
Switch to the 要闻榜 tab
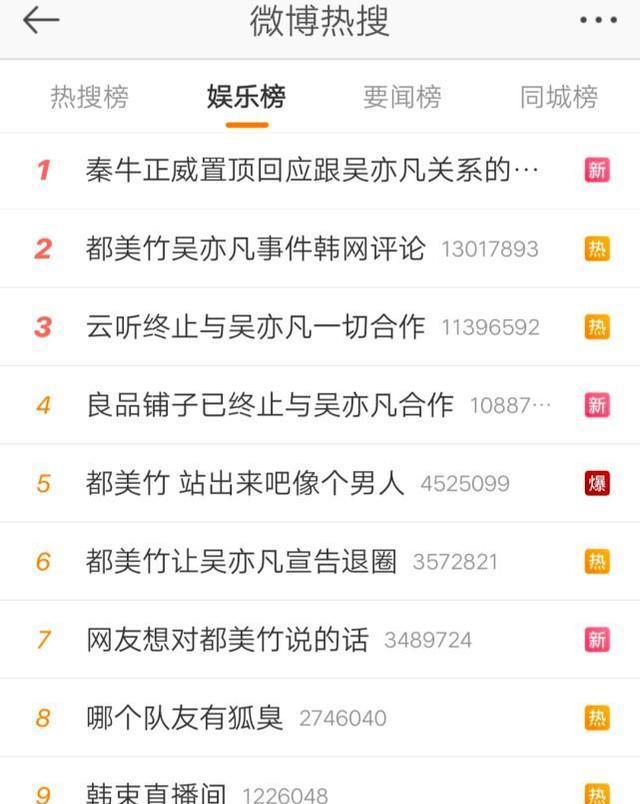tap(402, 97)
